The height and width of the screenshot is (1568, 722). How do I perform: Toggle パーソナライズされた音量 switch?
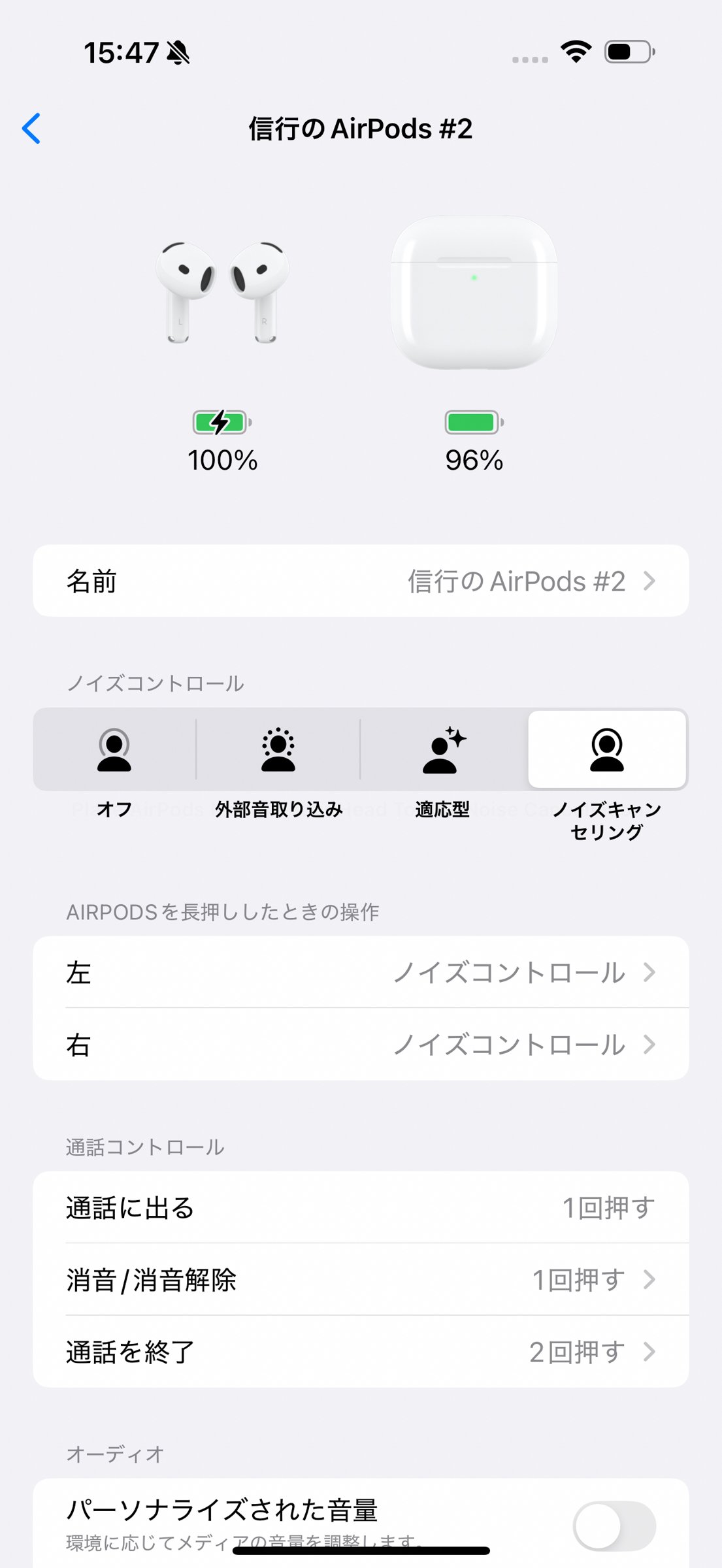tap(614, 1526)
